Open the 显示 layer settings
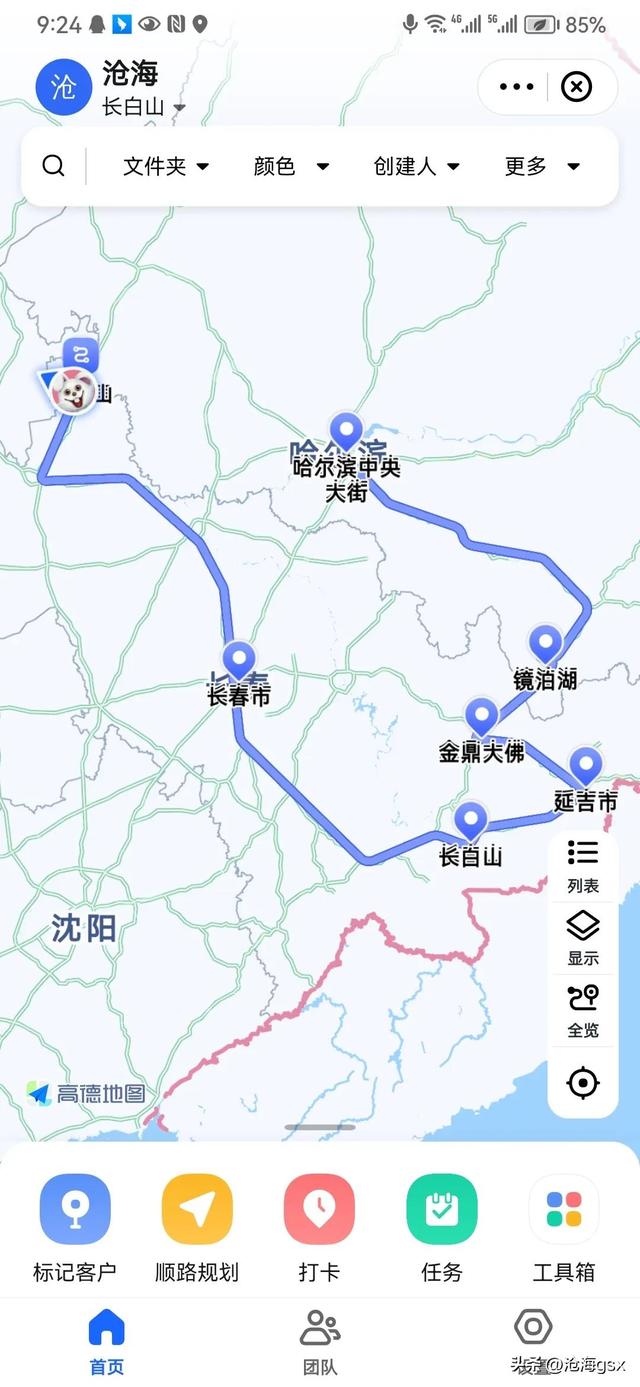Viewport: 640px width, 1387px height. 583,938
